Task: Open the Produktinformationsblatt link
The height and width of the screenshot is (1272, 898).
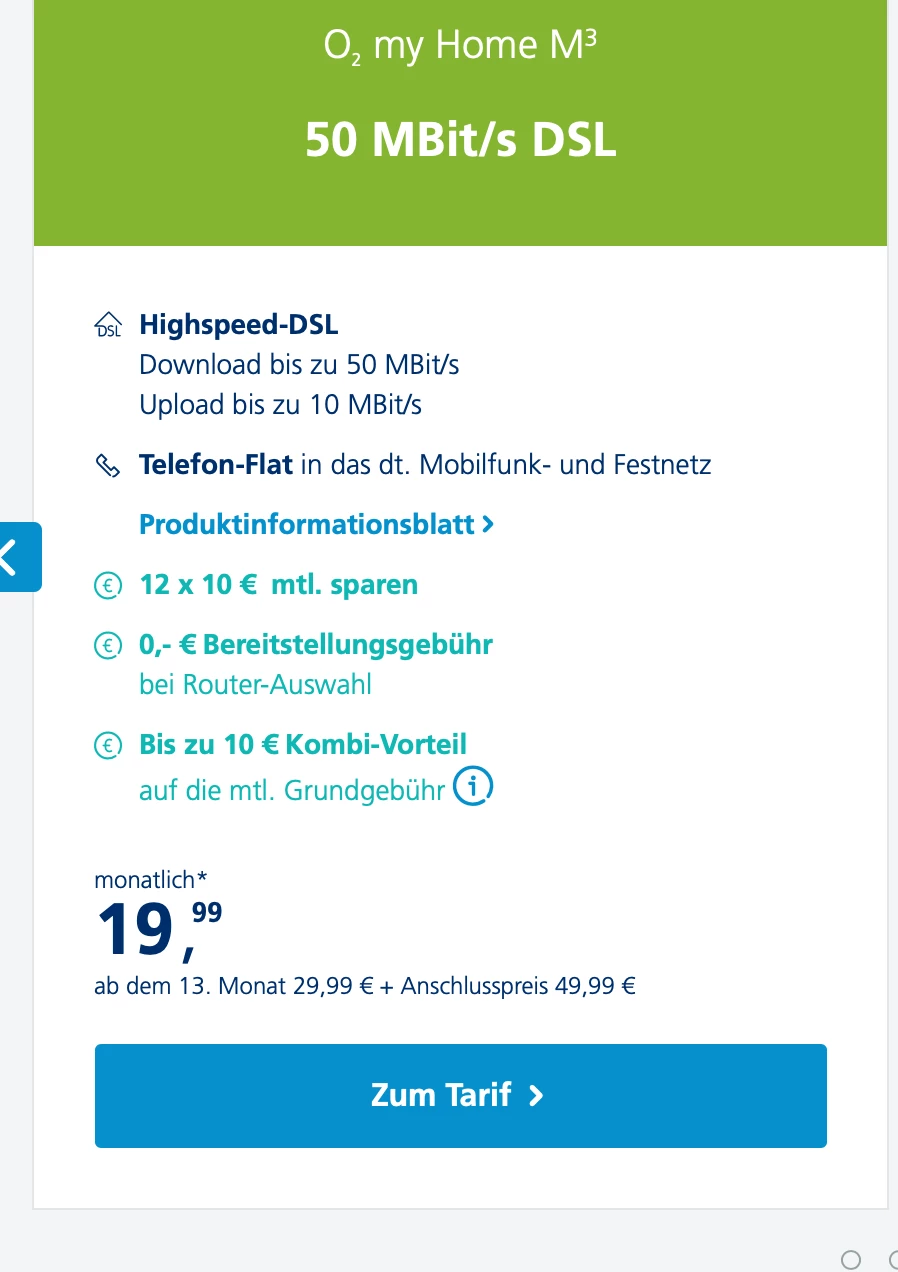Action: (317, 524)
